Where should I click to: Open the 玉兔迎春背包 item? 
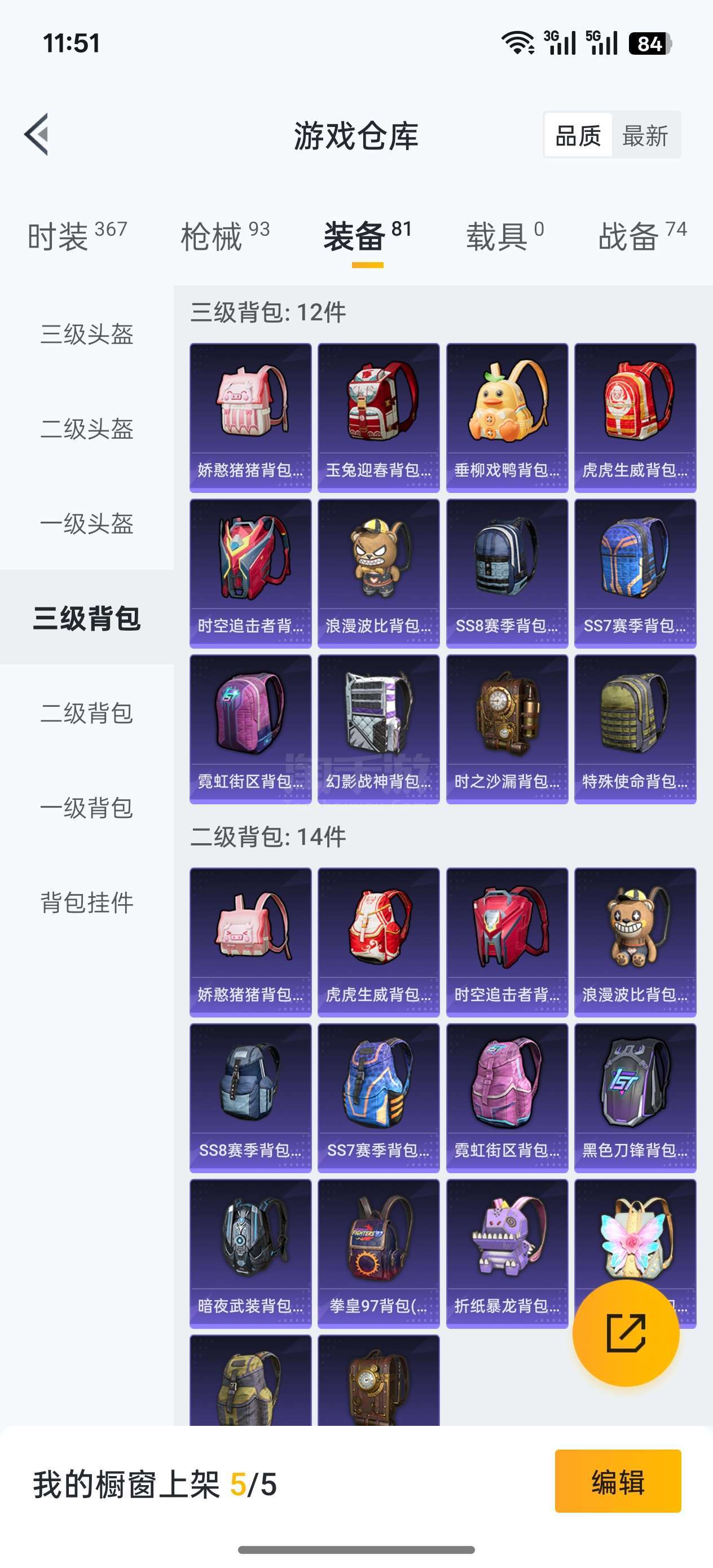[378, 417]
